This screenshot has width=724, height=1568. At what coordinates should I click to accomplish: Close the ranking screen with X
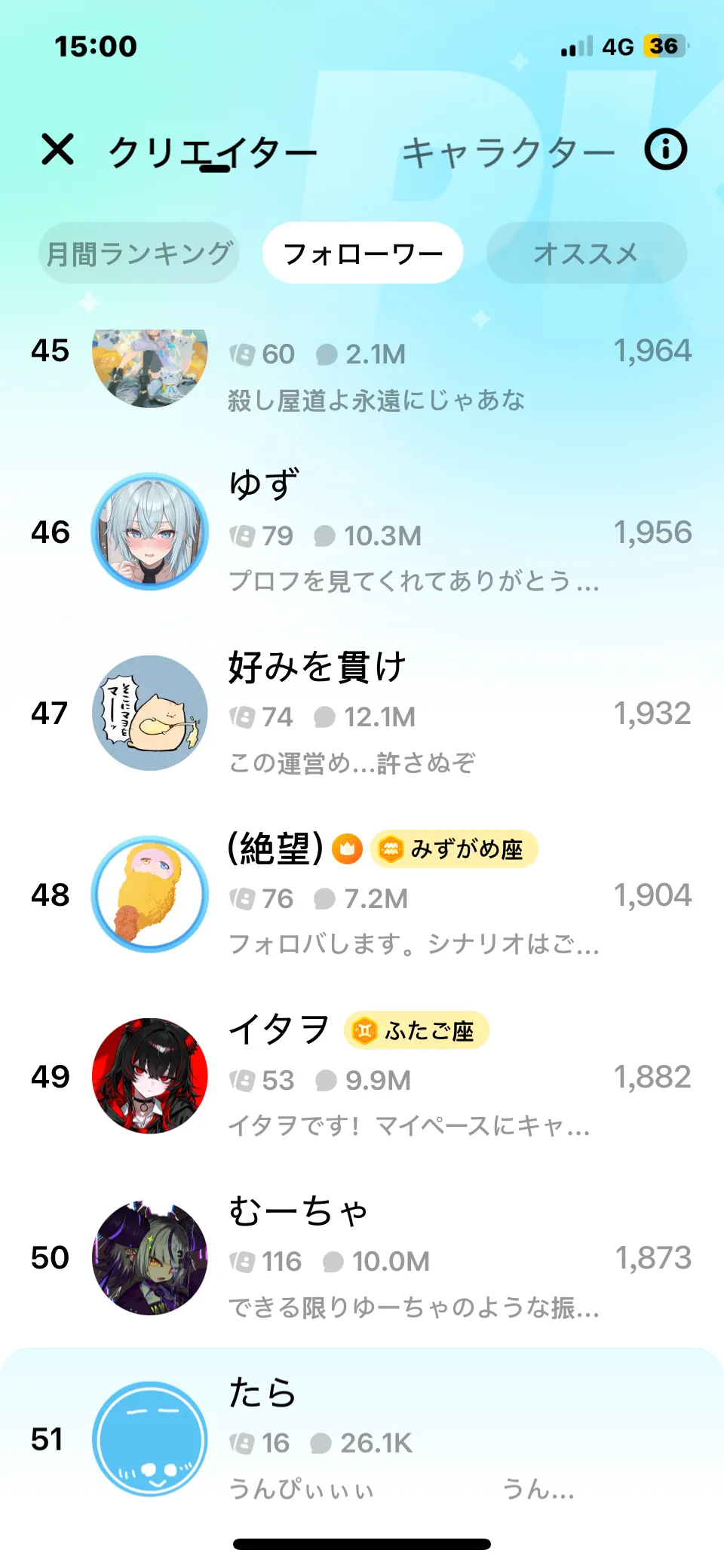[x=58, y=149]
